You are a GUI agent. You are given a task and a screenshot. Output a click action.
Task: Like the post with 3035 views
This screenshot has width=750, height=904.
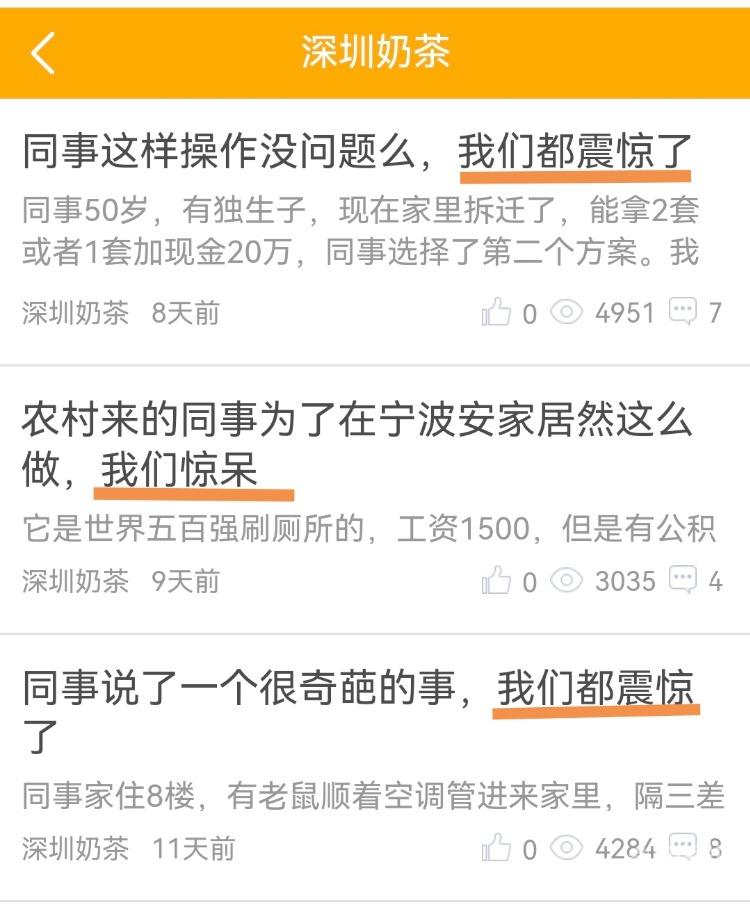[x=497, y=581]
